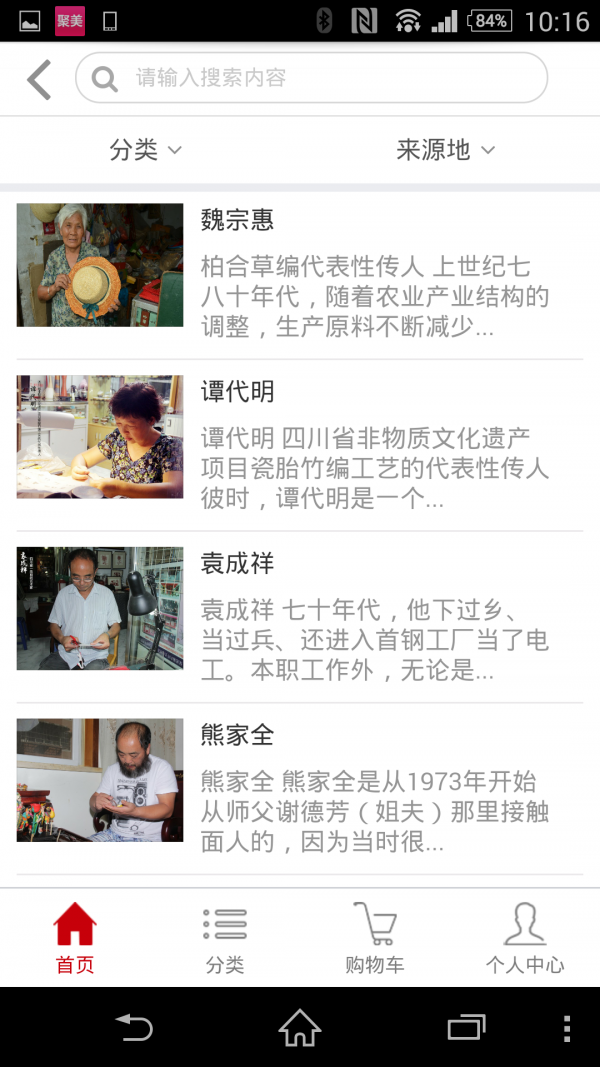Tap the search box 请输入搜索内容
This screenshot has height=1067, width=600.
pos(311,78)
